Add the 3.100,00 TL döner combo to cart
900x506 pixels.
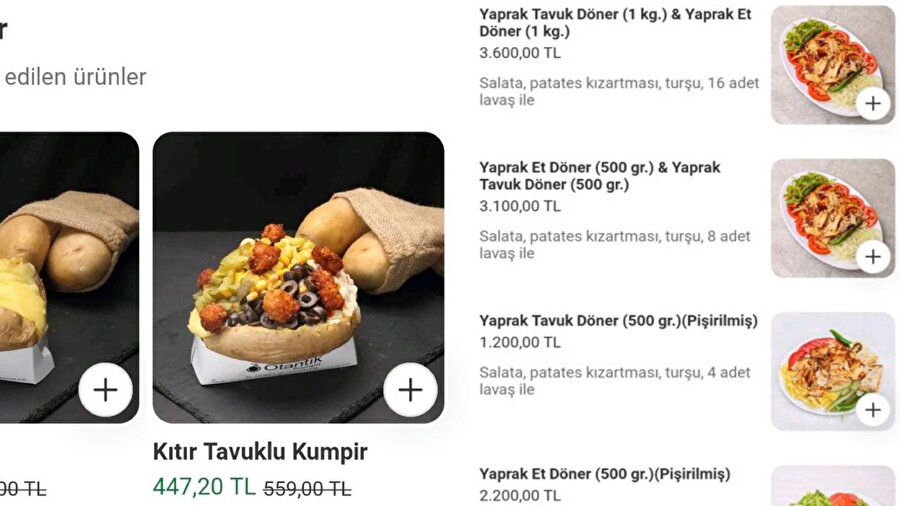click(x=873, y=257)
